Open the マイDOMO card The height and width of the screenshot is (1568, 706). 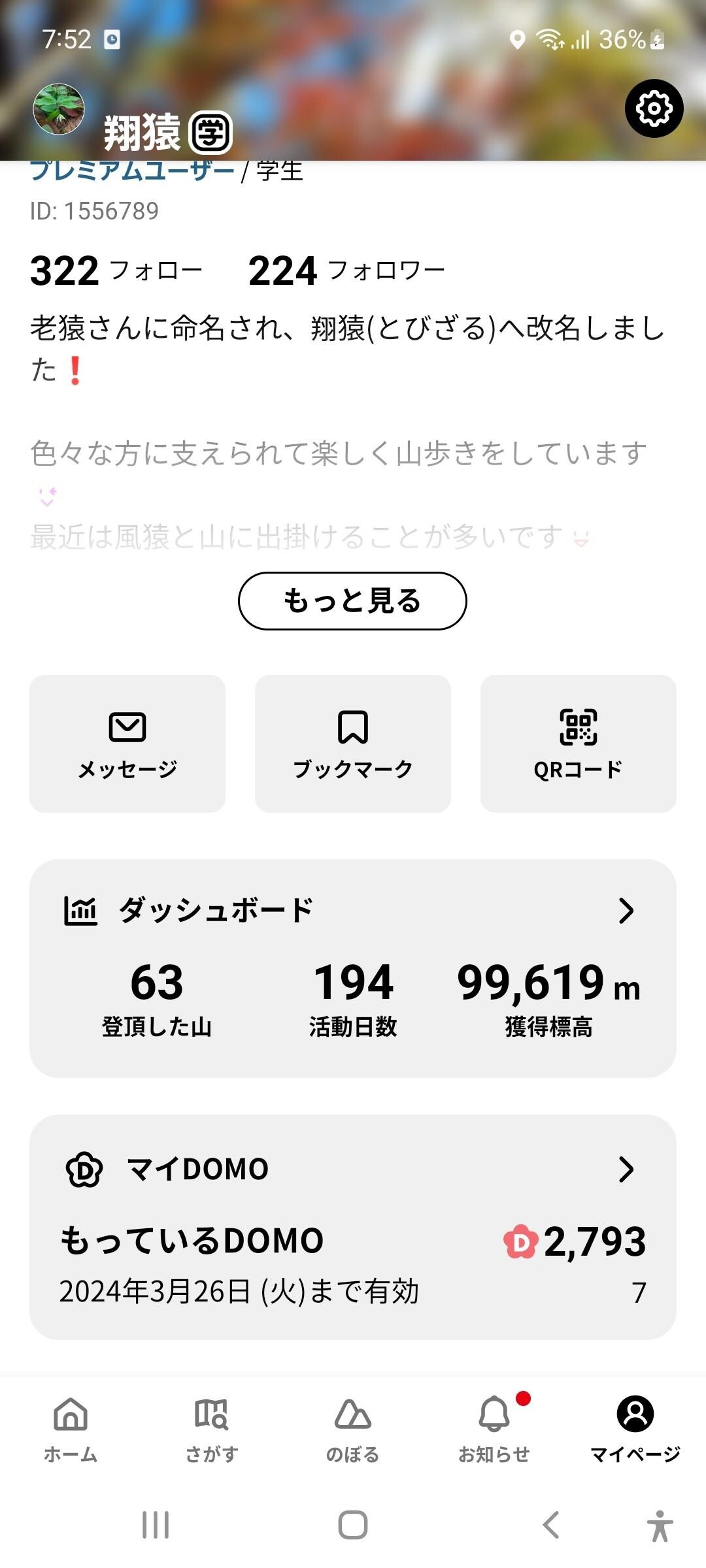(x=353, y=1169)
